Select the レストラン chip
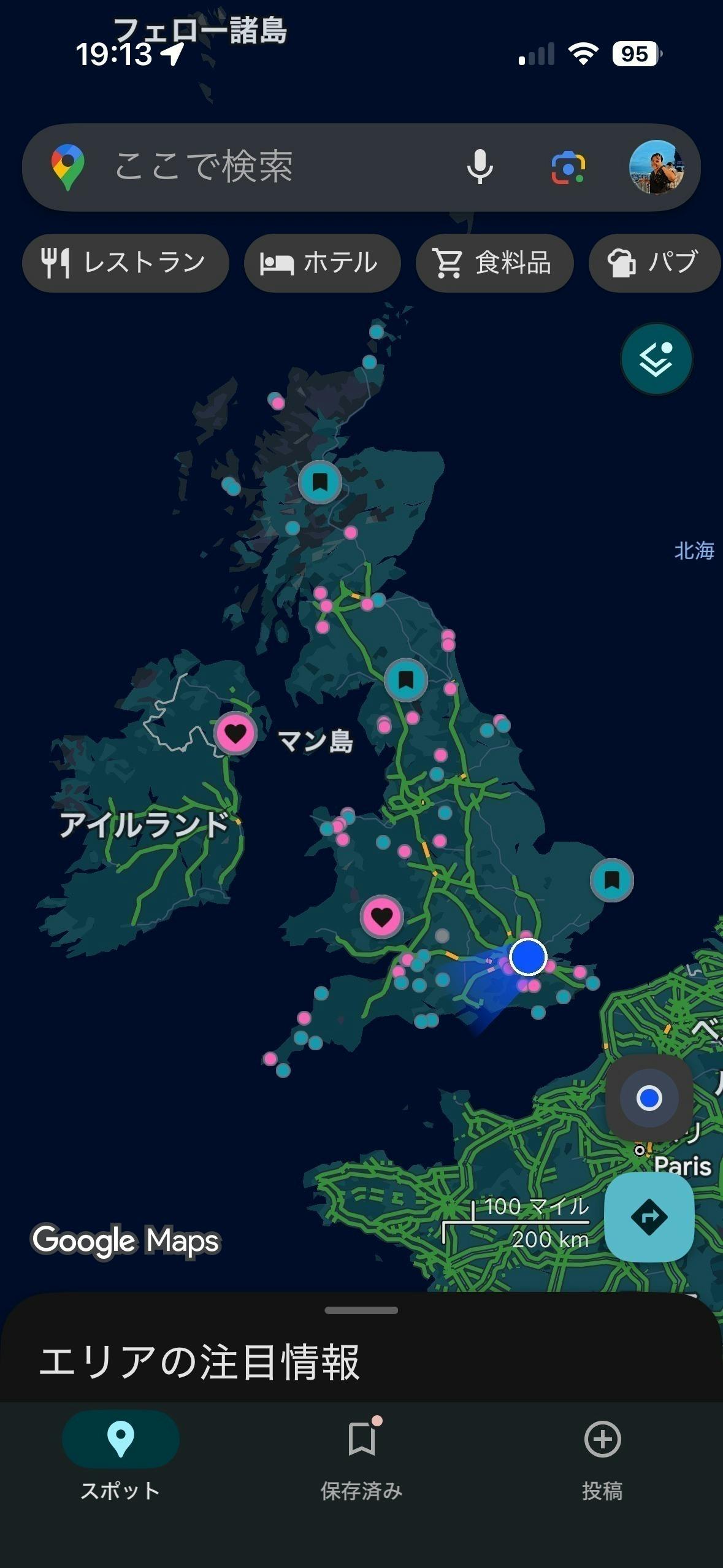Viewport: 723px width, 1568px height. coord(125,263)
